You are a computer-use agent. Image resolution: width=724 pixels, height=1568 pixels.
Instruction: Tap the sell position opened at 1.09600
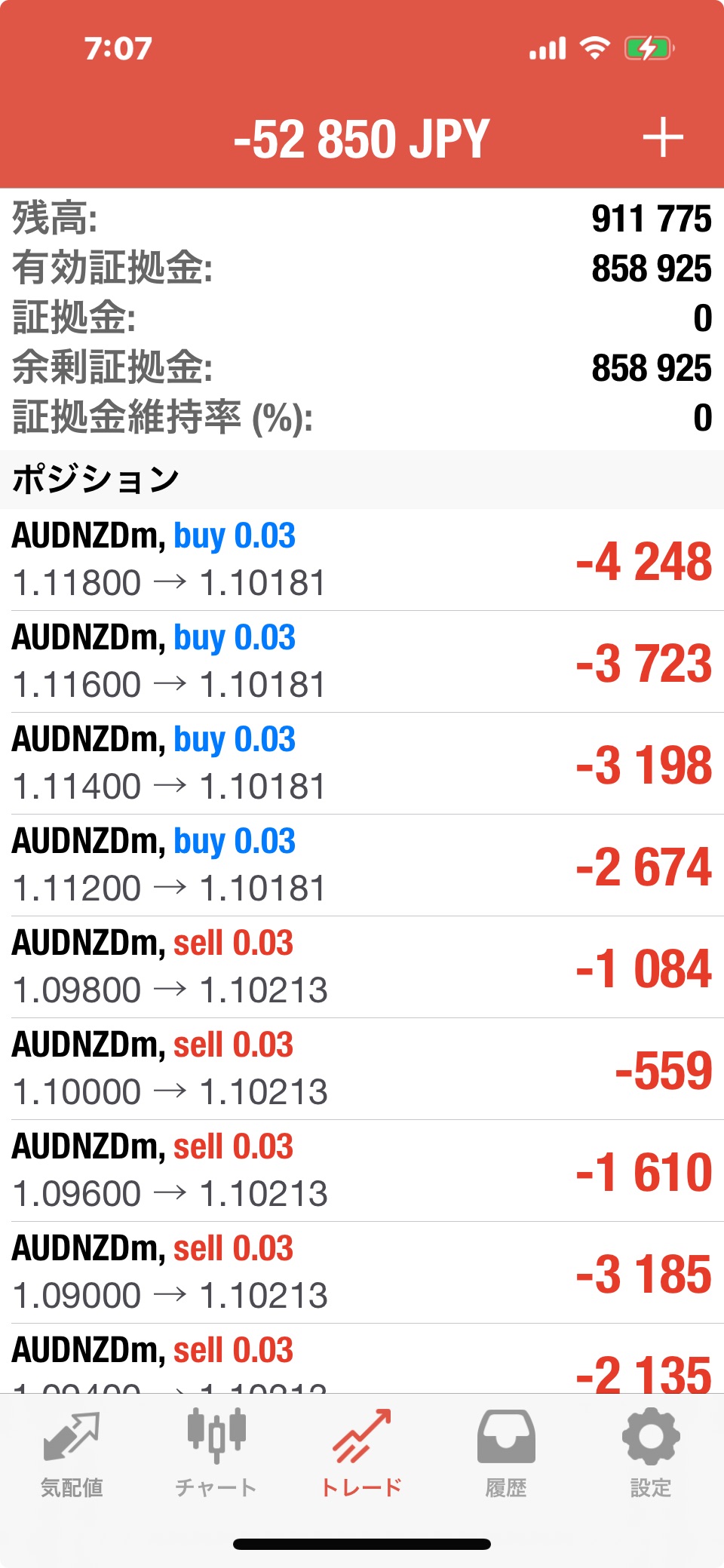click(362, 1171)
